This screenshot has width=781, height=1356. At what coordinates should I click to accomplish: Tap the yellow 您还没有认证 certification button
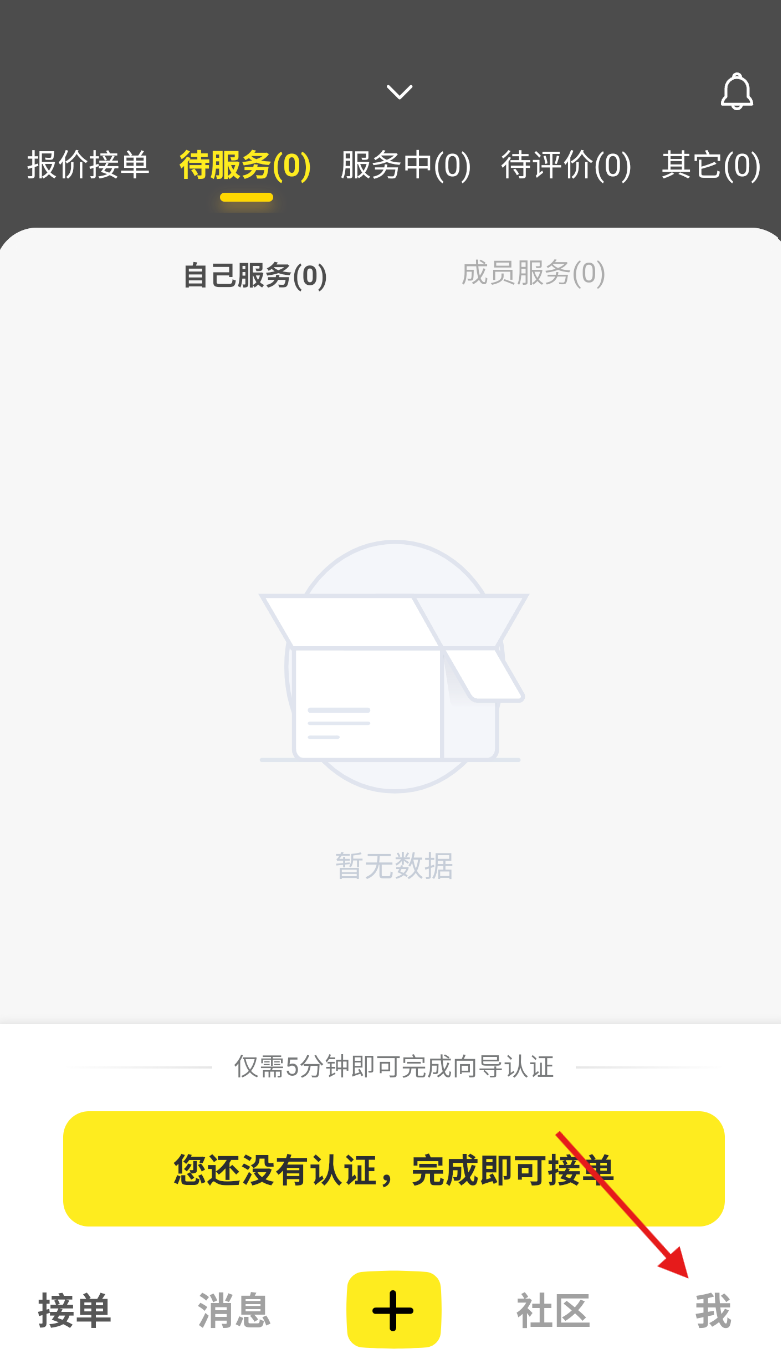point(393,1169)
